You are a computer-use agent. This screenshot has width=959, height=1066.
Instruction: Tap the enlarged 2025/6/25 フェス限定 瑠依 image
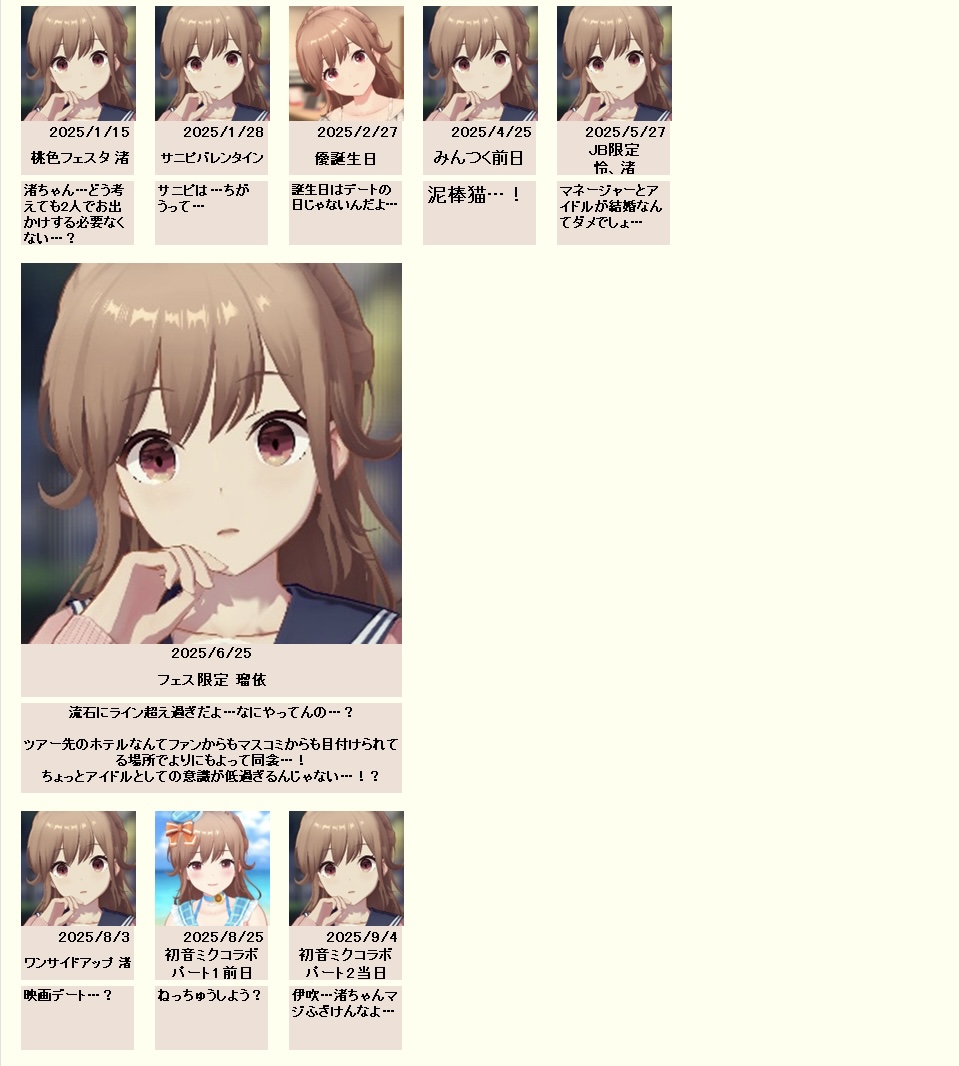coord(211,453)
